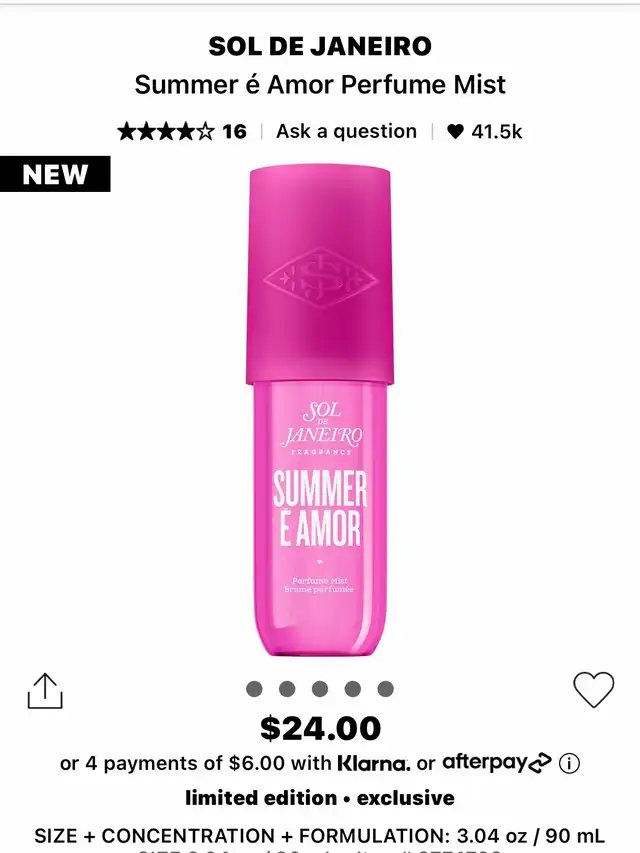
Task: Add perfume mist to Loves list
Action: click(593, 689)
